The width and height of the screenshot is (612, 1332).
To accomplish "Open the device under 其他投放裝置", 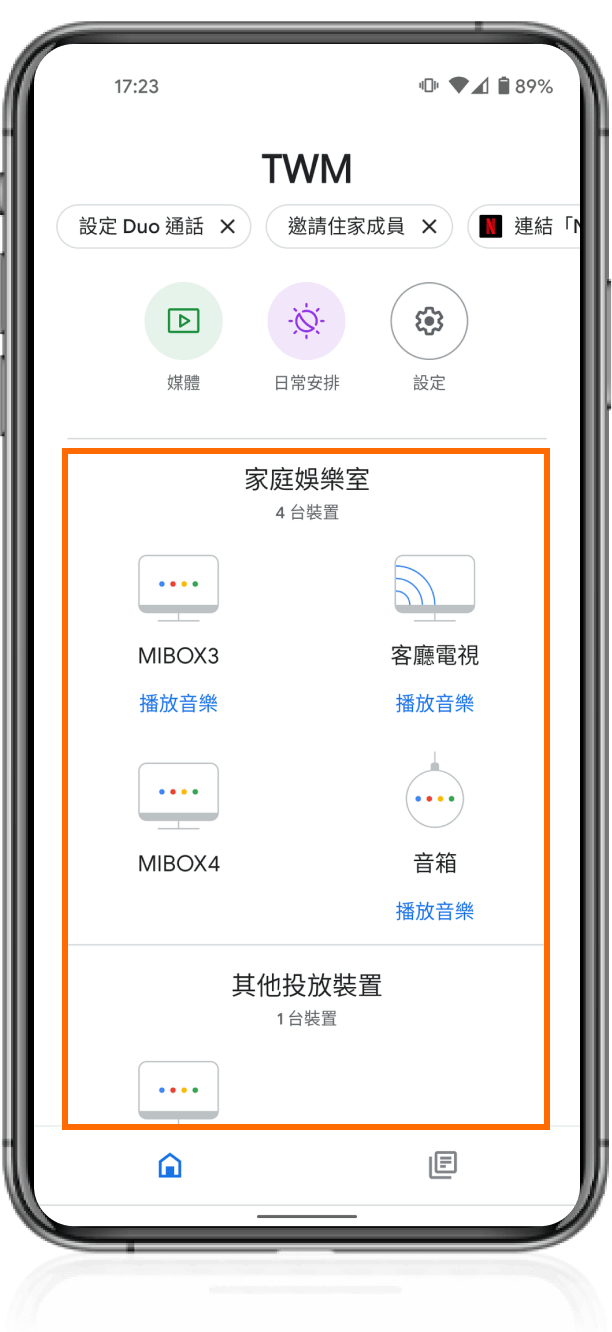I will 178,1090.
